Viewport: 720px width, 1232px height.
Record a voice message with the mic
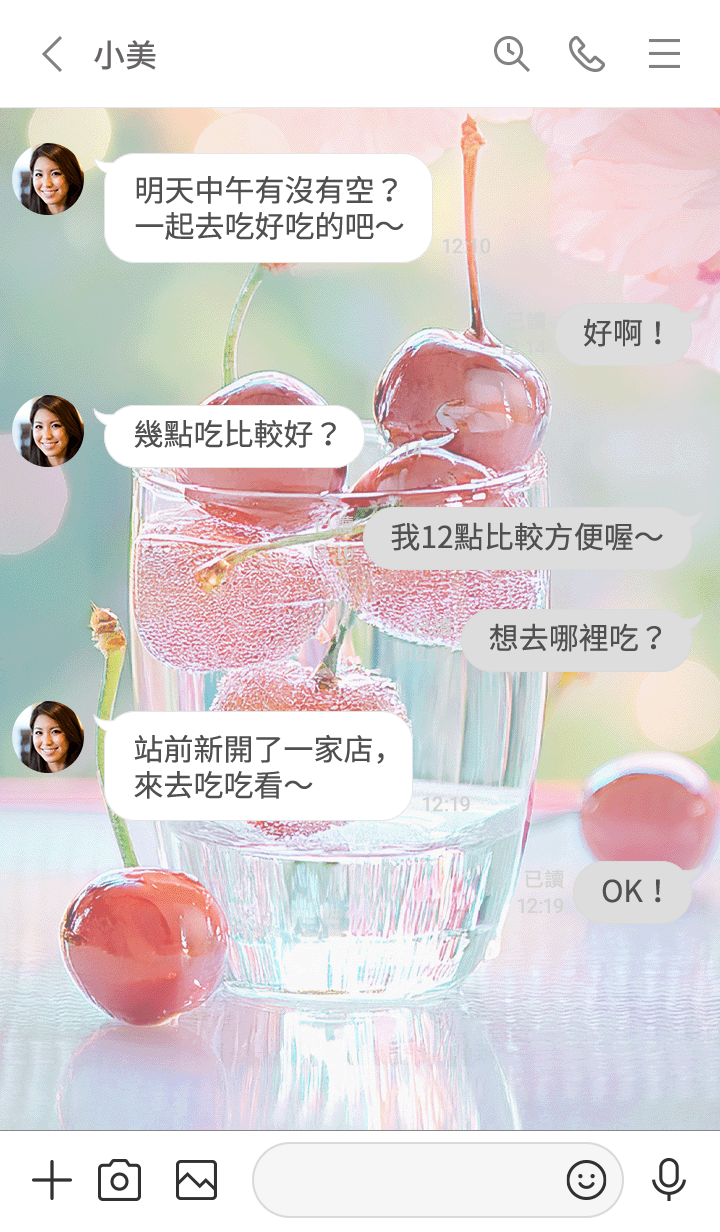668,1181
